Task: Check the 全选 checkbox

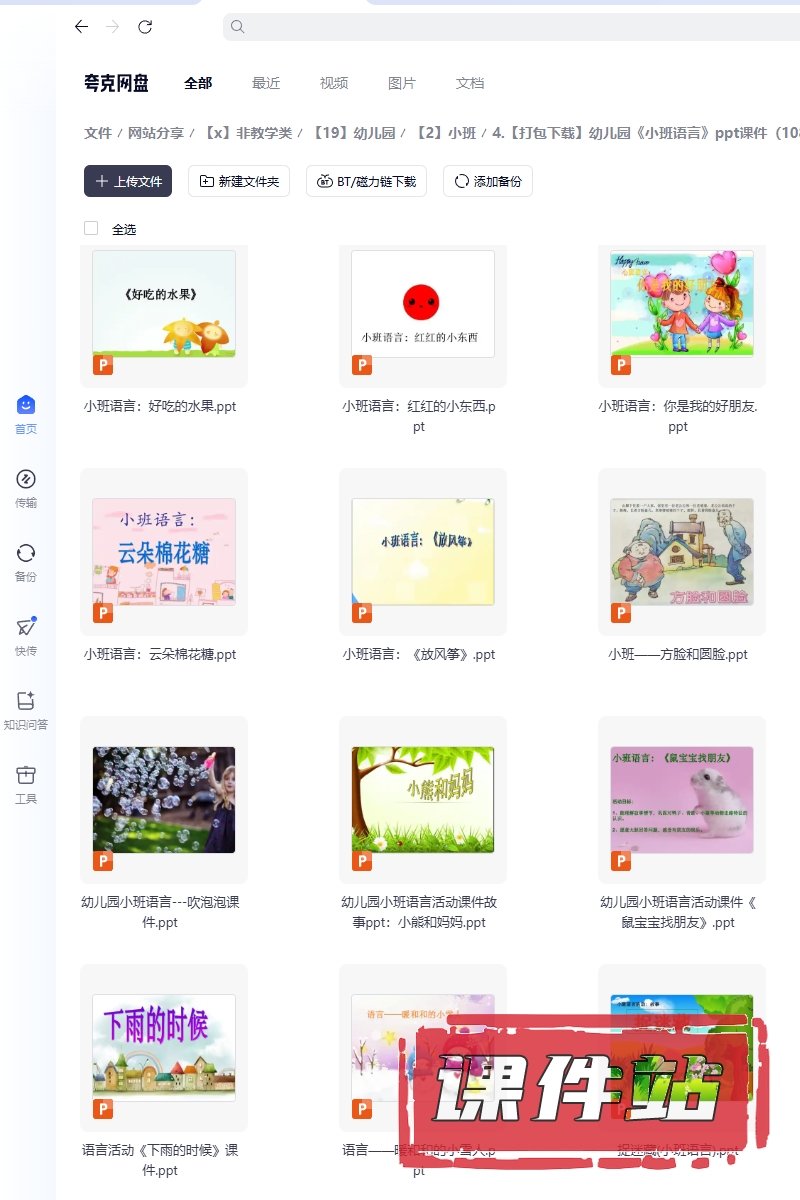Action: pyautogui.click(x=91, y=228)
